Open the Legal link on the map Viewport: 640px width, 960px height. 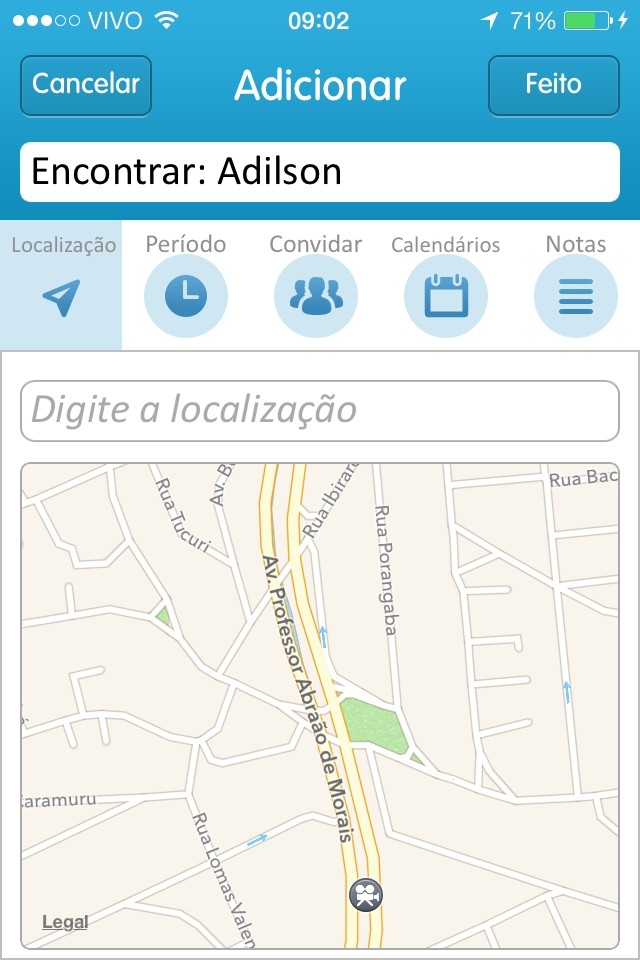pyautogui.click(x=65, y=922)
